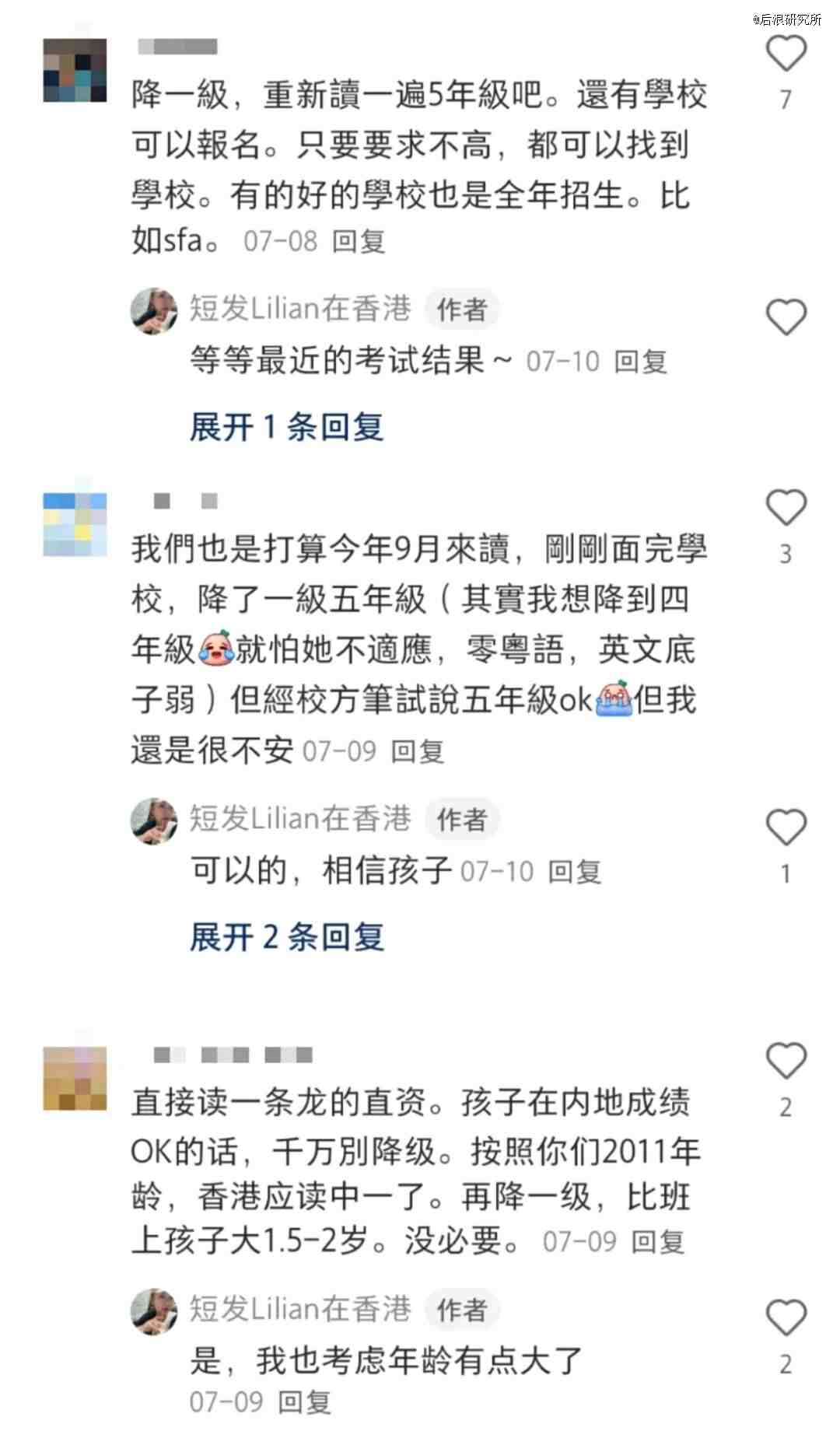Like the comment about 今年9月來讀
Screen dimensions: 840x1431
tap(786, 509)
